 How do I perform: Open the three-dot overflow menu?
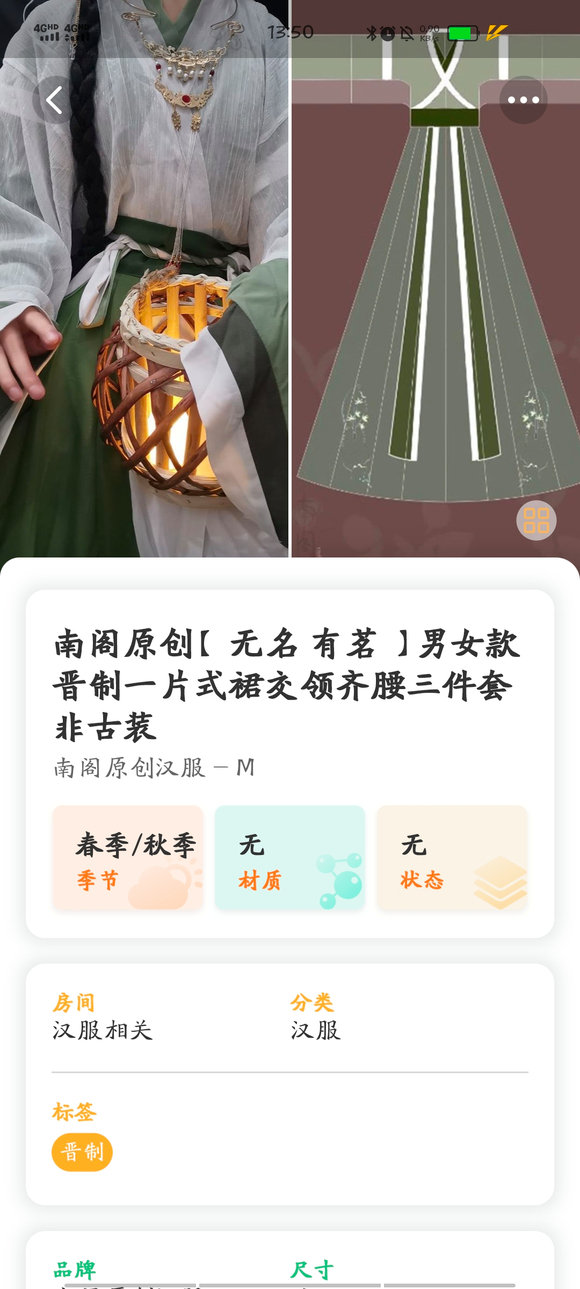(523, 100)
